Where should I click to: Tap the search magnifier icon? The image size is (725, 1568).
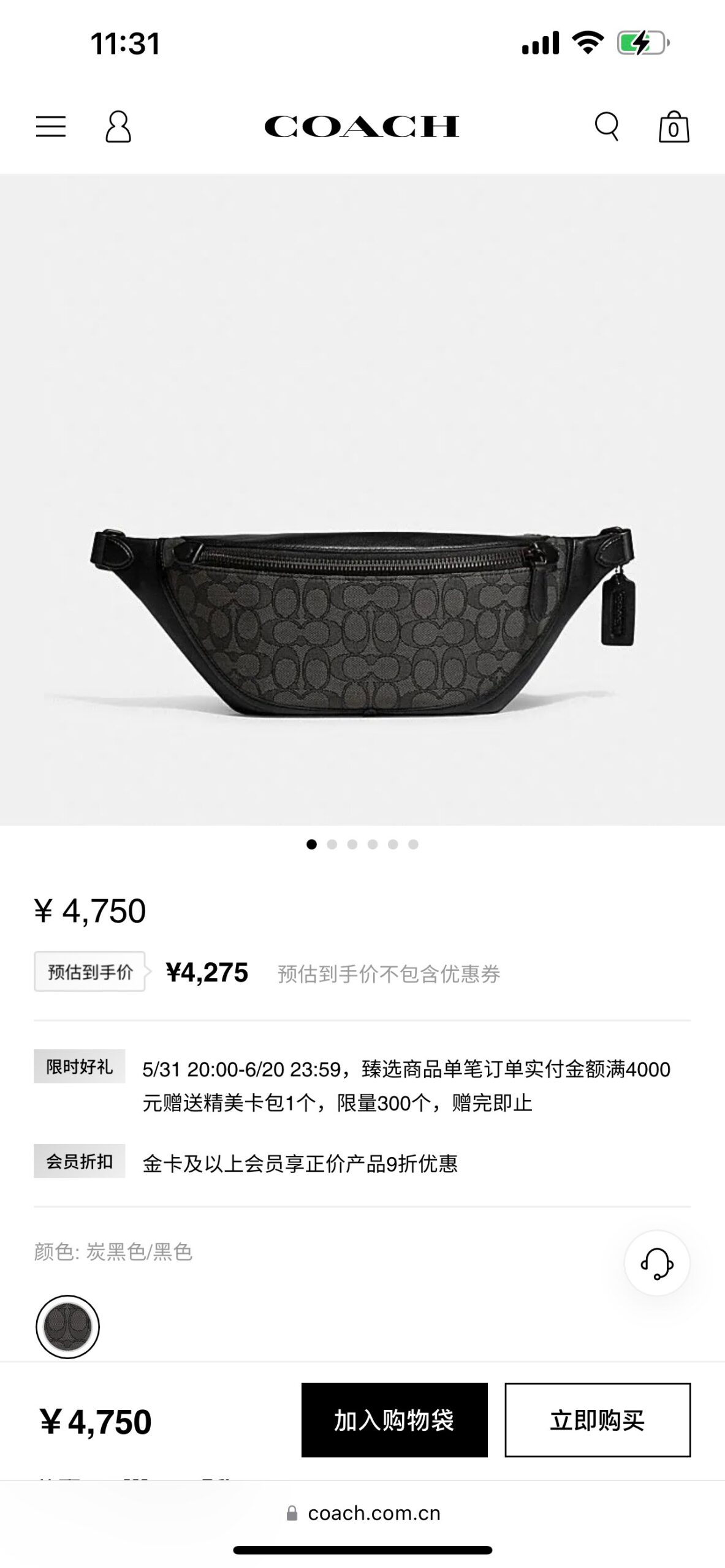(607, 127)
